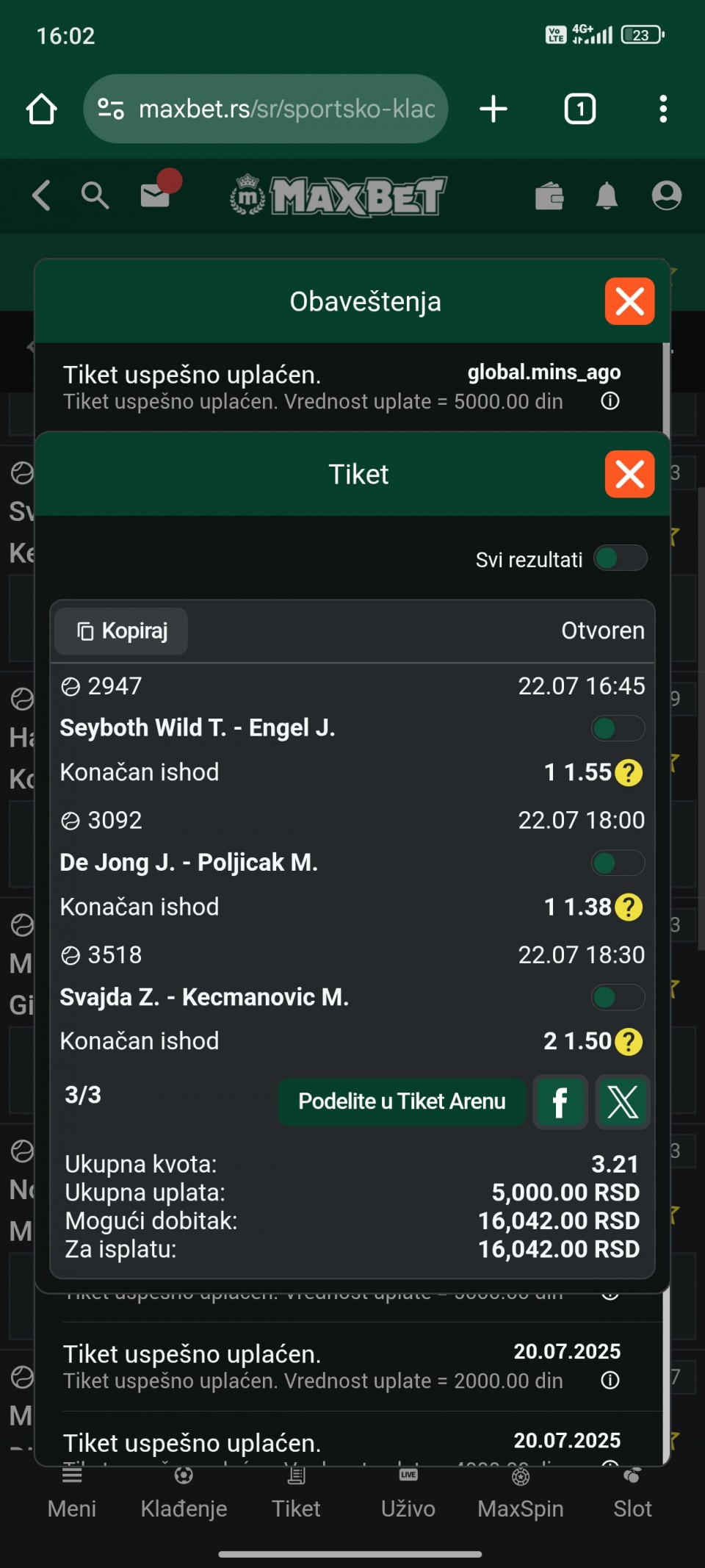Toggle the switch for Seyboth Wild T. - Engel J.
This screenshot has width=705, height=1568.
coord(618,729)
